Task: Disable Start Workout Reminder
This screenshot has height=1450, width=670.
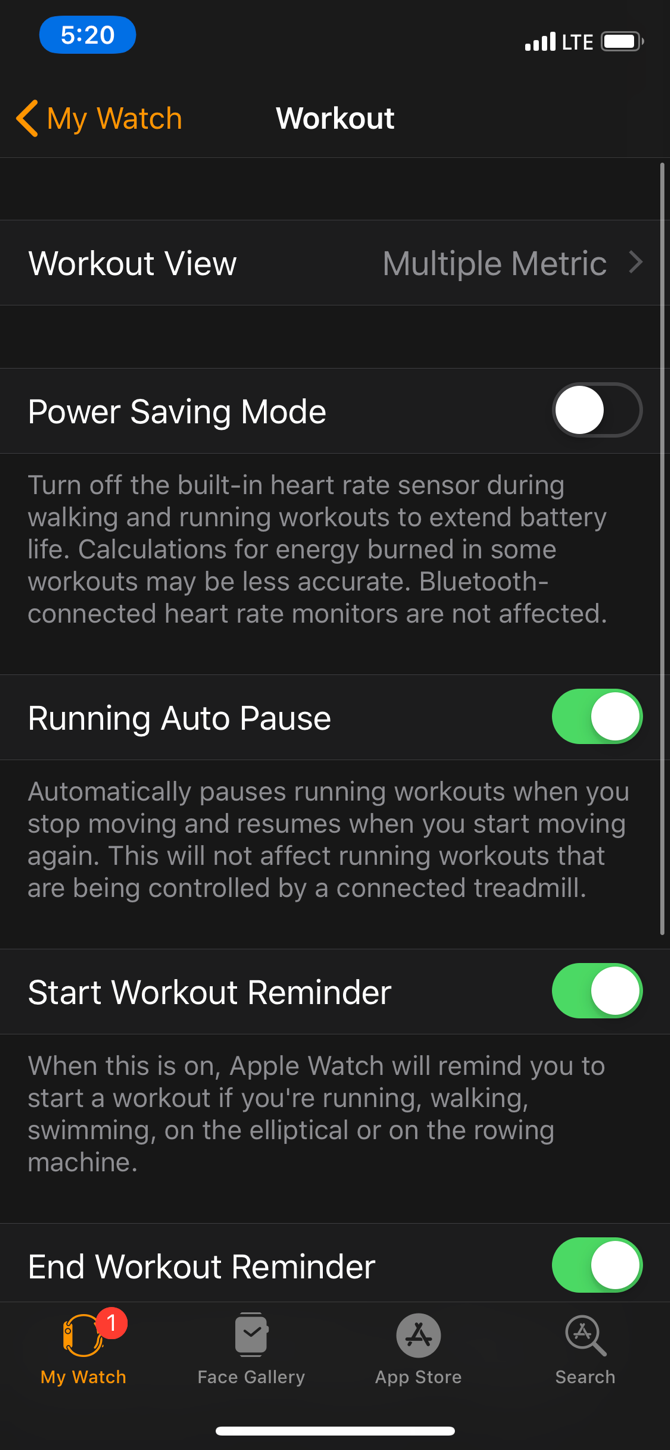Action: point(597,991)
